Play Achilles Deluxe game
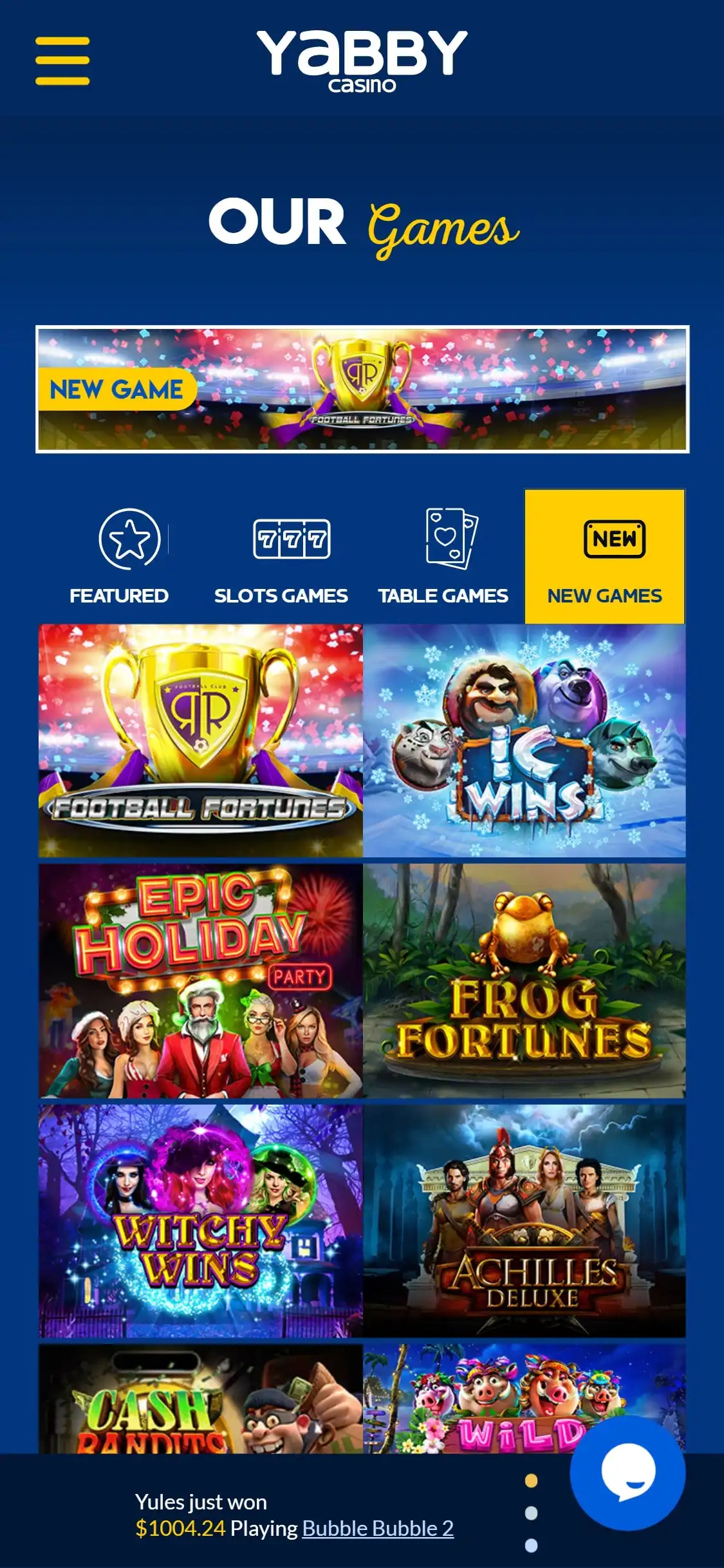 [x=524, y=1221]
